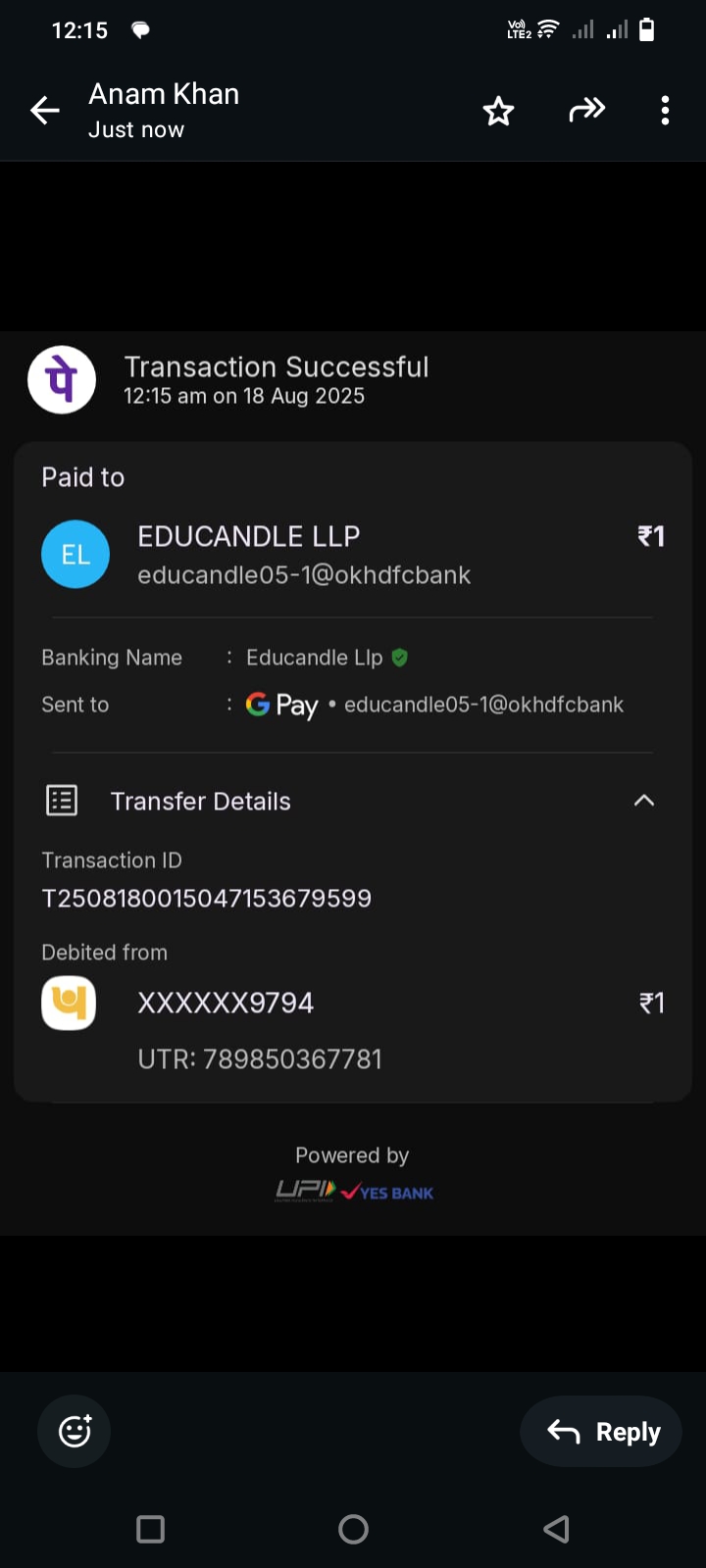Forward this image to another chat
This screenshot has height=1568, width=706.
586,110
